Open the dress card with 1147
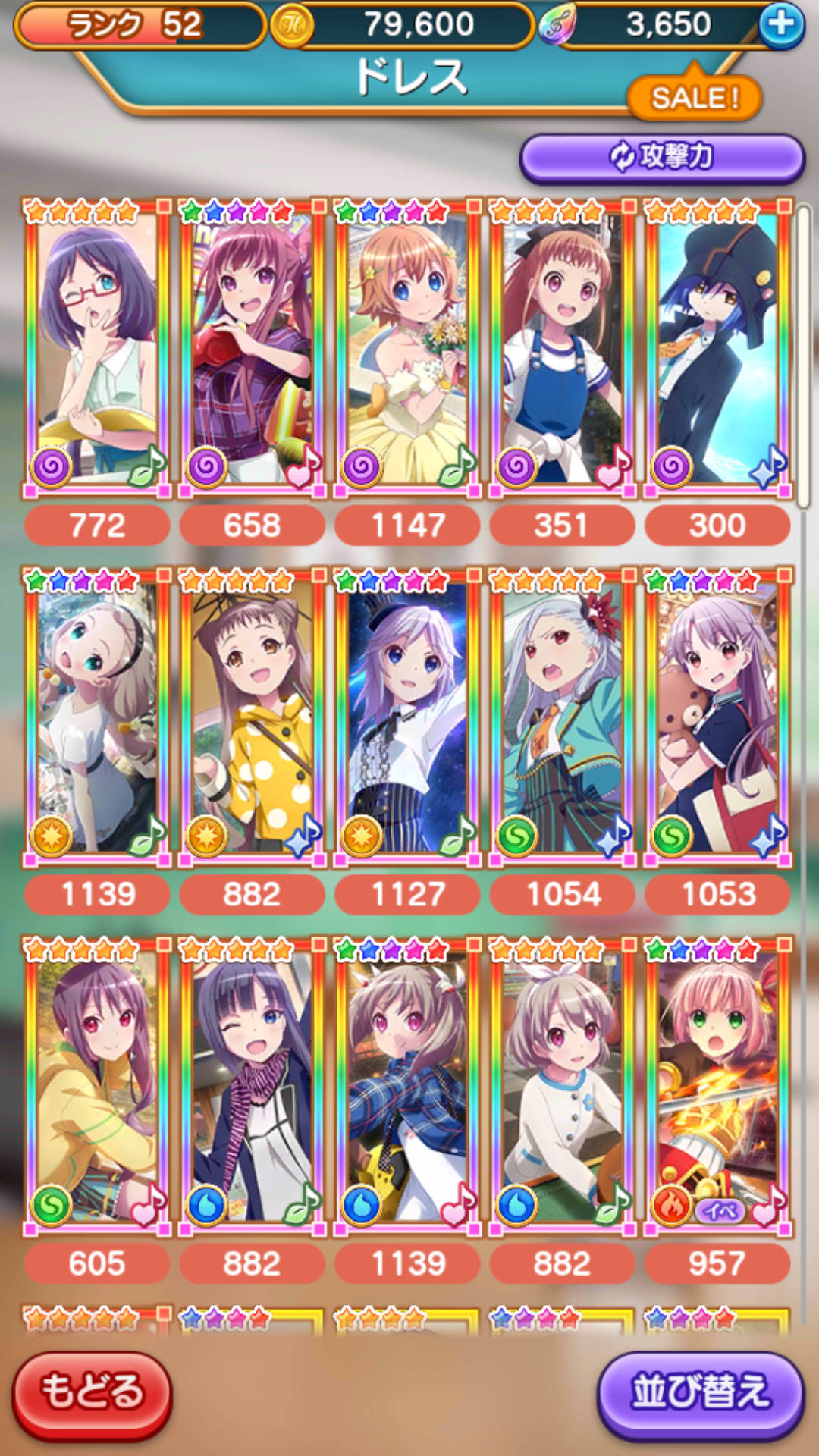Image resolution: width=819 pixels, height=1456 pixels. pos(407,349)
